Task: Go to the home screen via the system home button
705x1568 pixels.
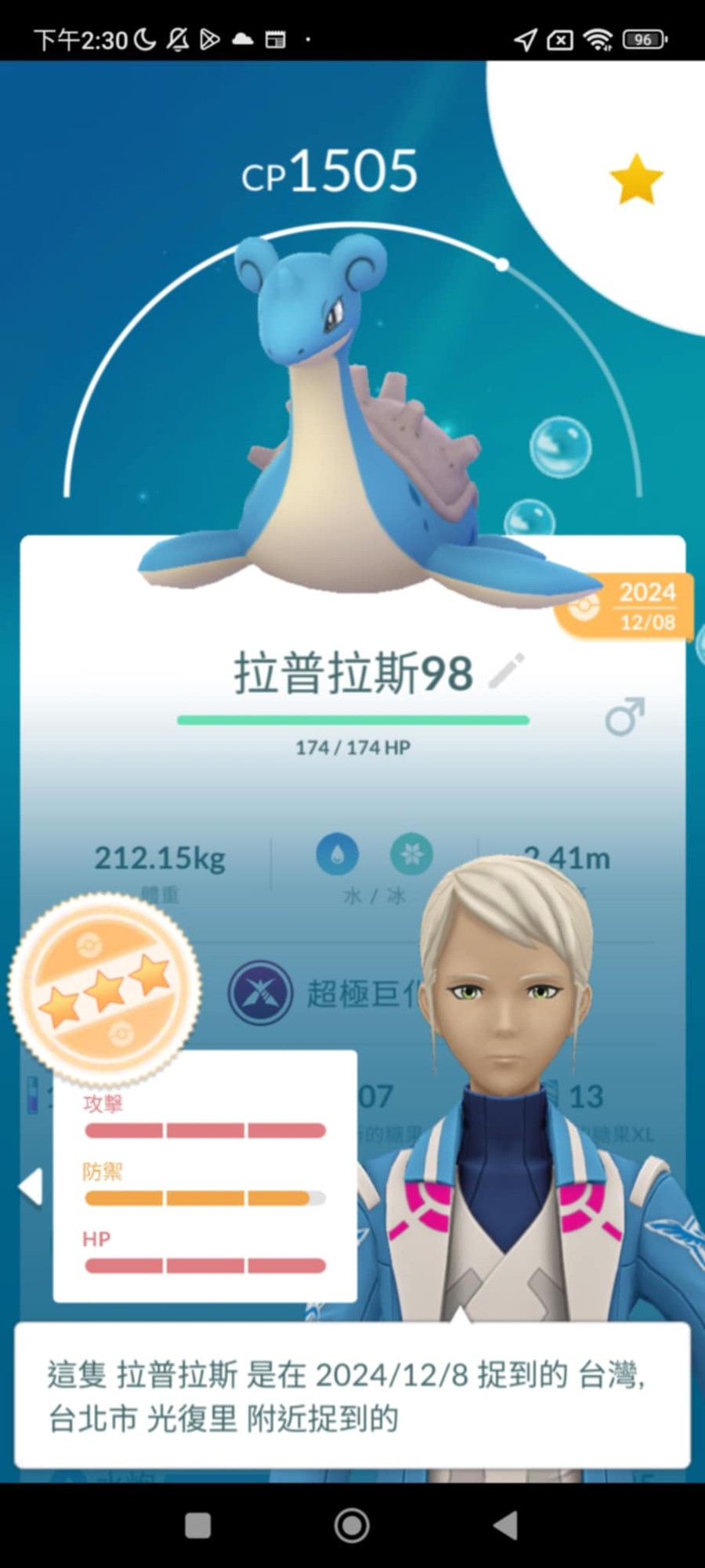Action: [352, 1525]
